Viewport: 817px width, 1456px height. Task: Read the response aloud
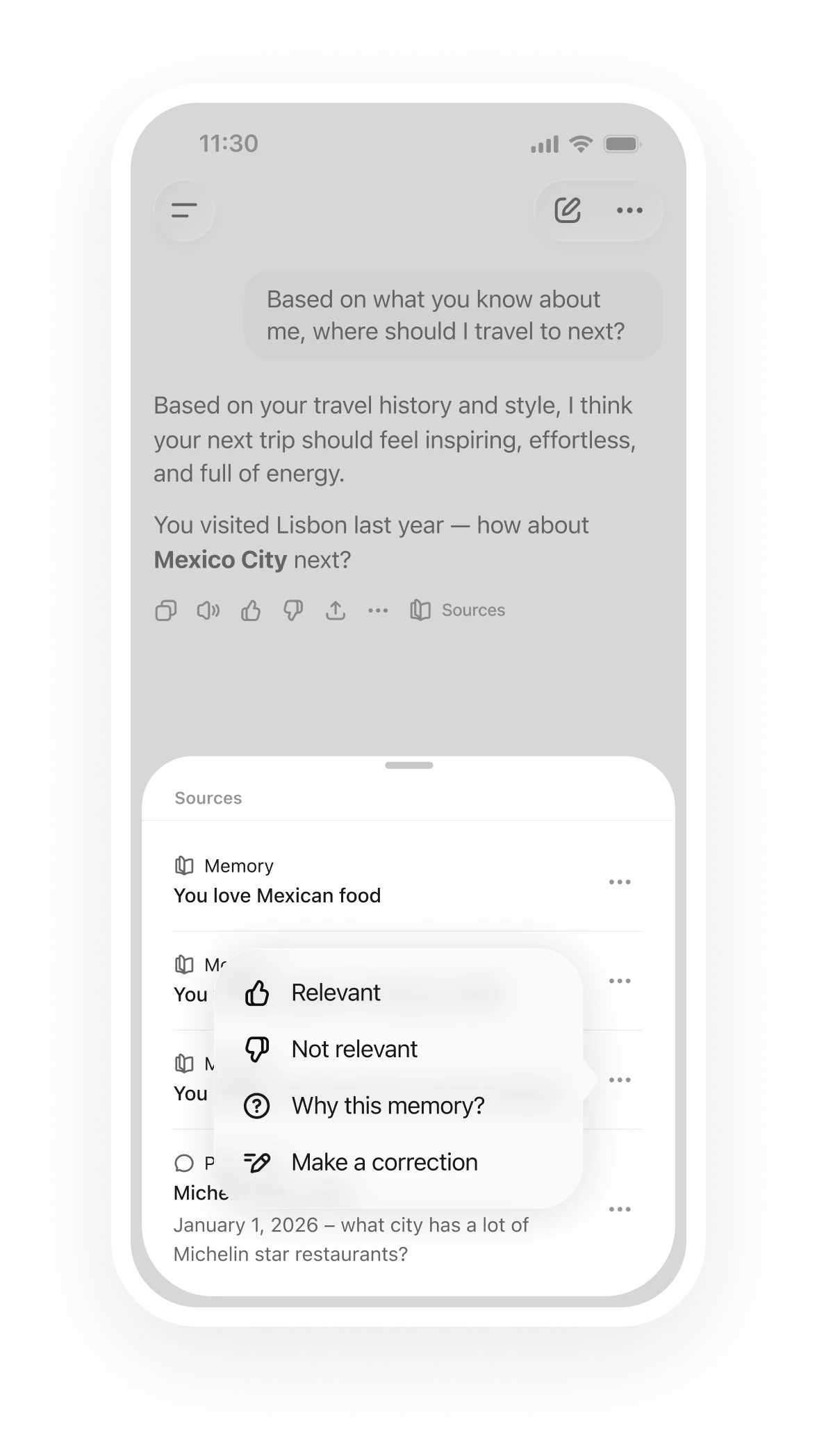(x=208, y=611)
